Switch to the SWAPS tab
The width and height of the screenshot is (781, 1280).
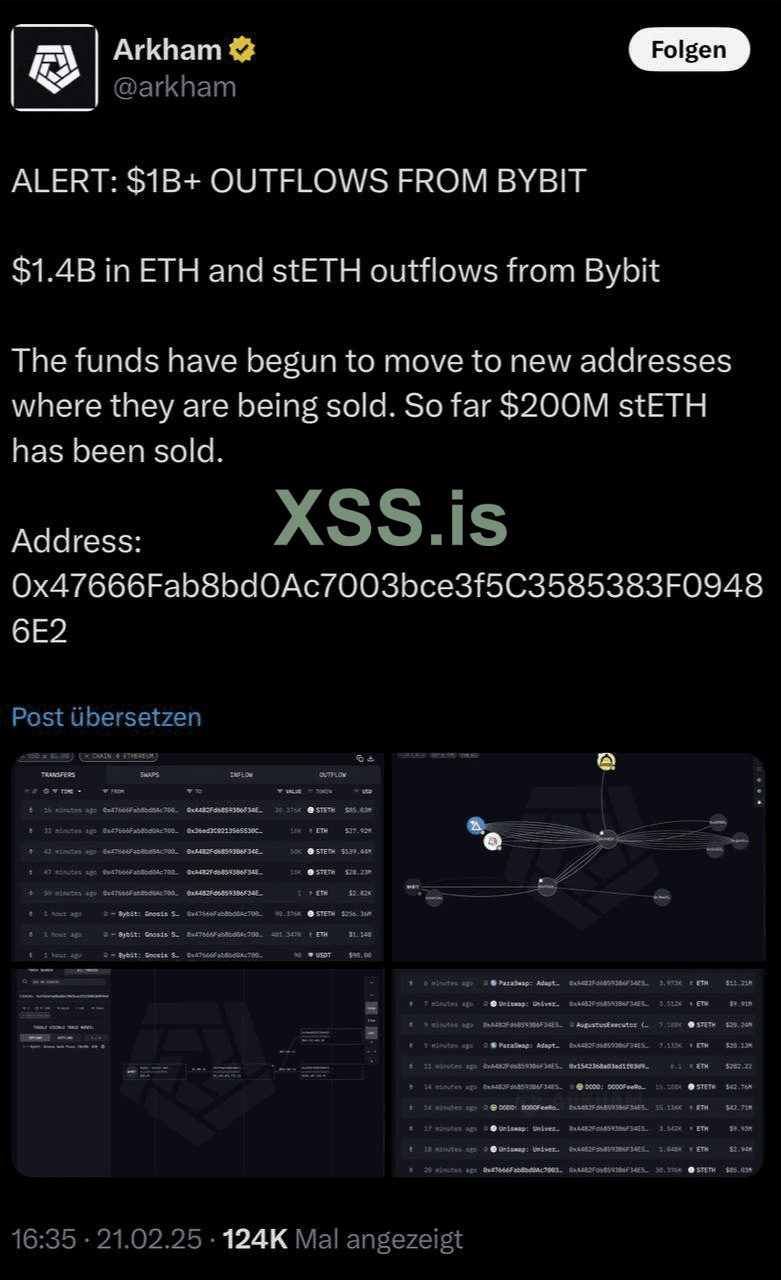(x=149, y=772)
